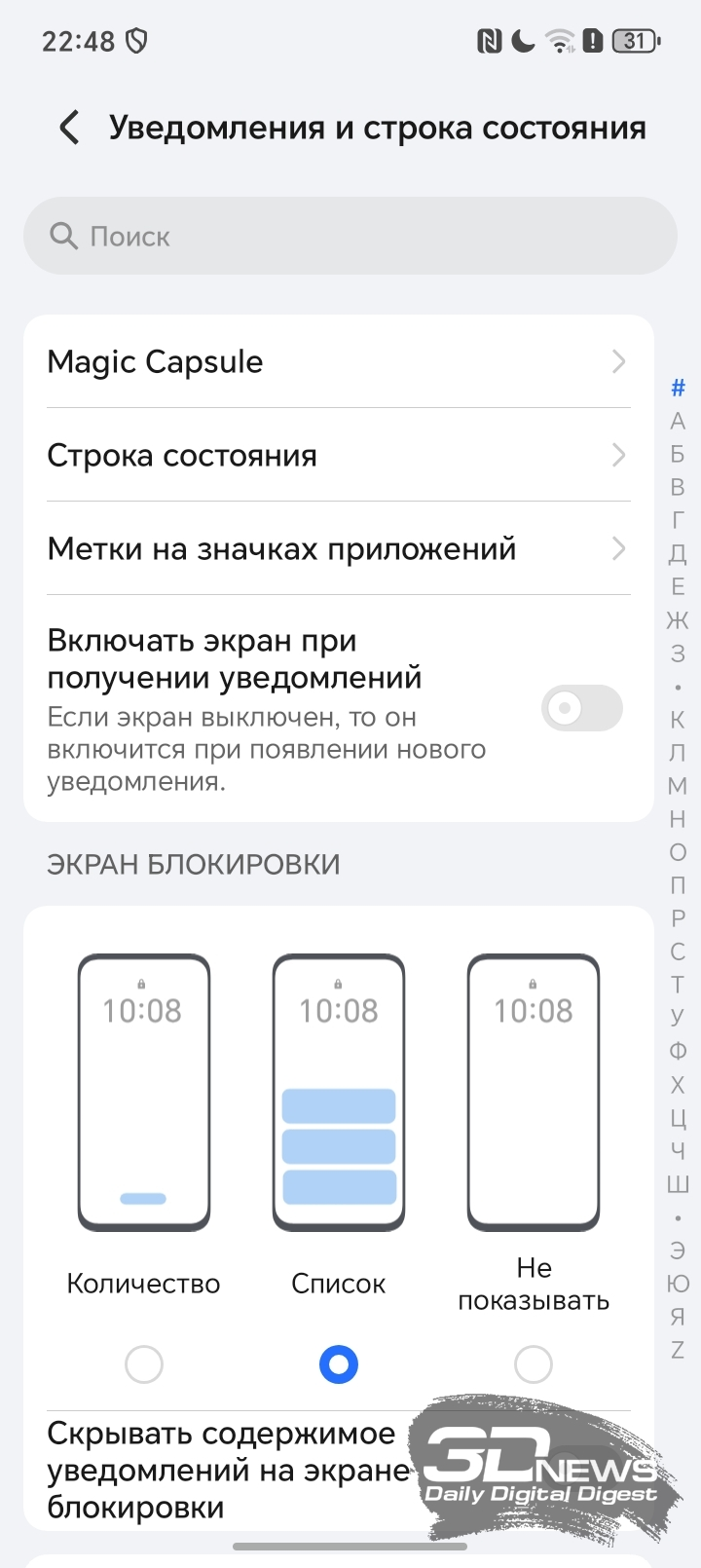Select the Список lock screen option

click(339, 1363)
